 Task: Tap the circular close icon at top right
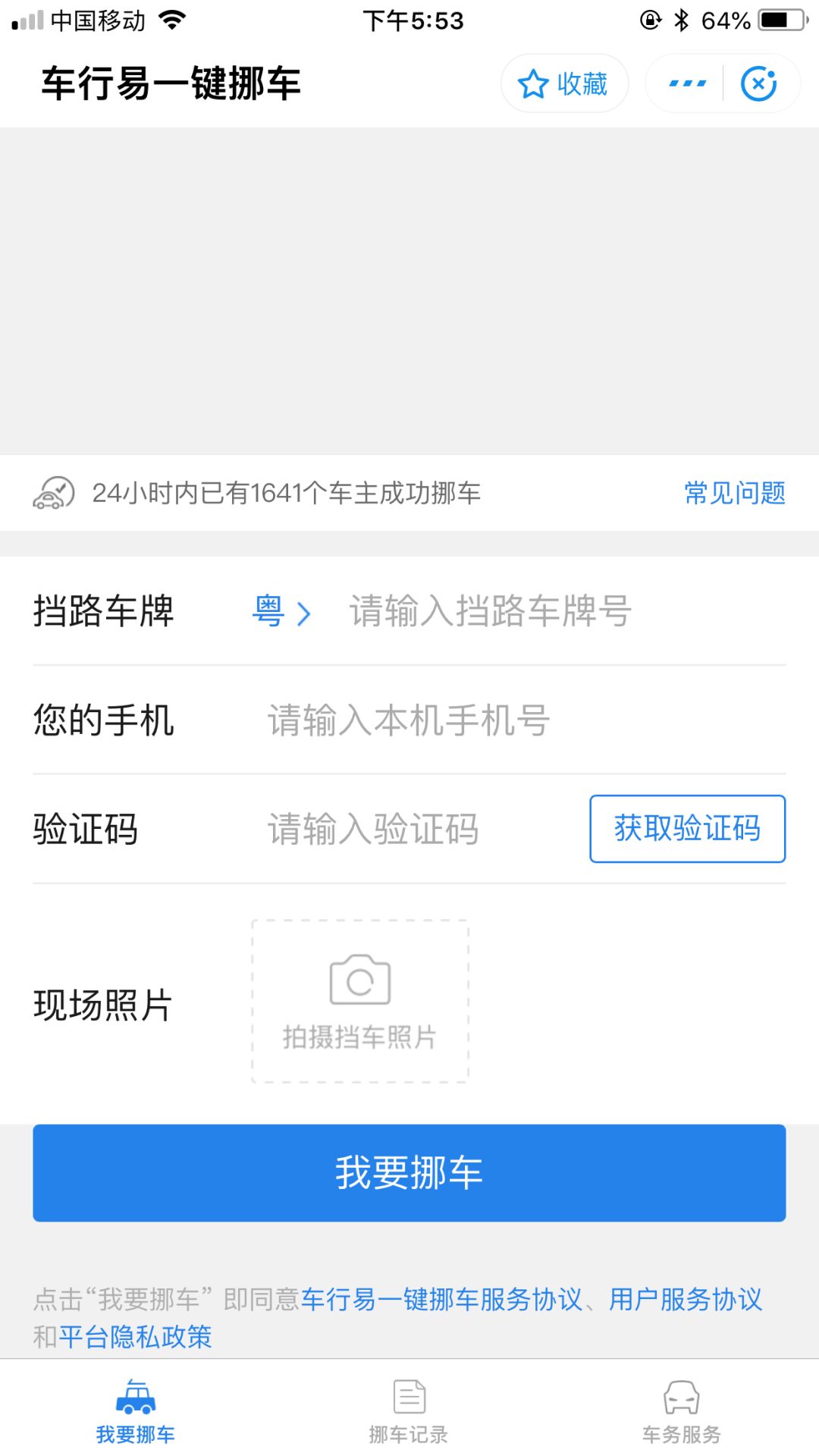click(x=758, y=84)
